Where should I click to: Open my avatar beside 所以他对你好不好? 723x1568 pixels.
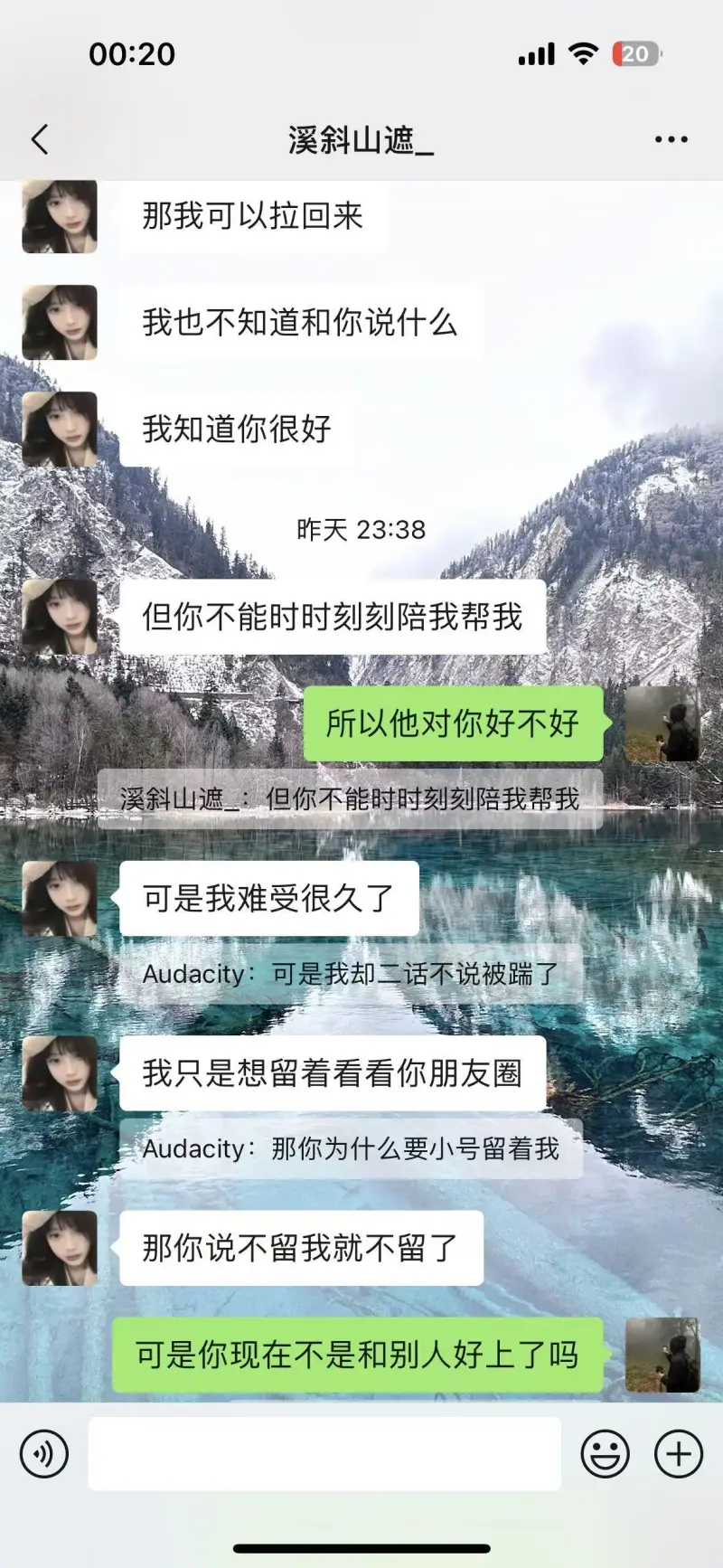(662, 723)
